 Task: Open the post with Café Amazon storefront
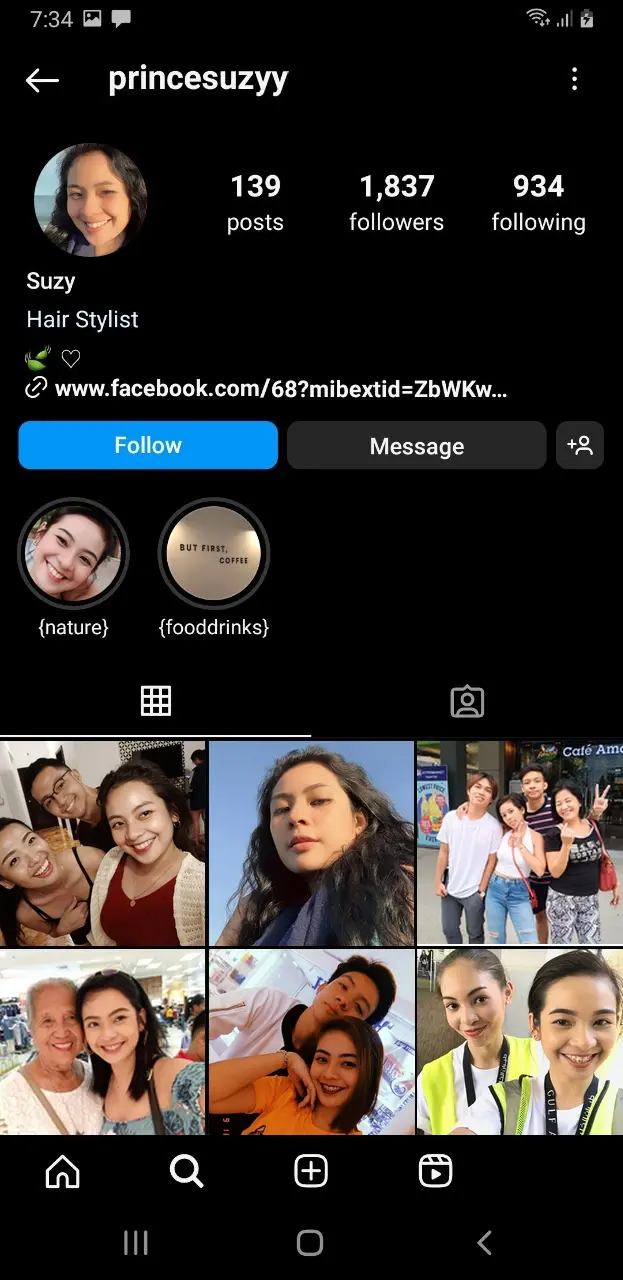coord(520,843)
